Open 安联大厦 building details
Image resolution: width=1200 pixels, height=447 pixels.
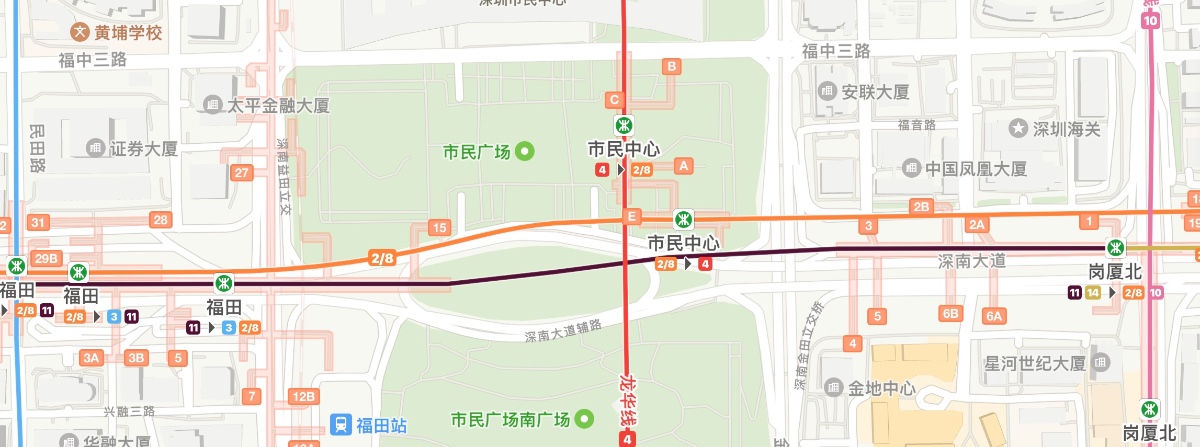(827, 92)
